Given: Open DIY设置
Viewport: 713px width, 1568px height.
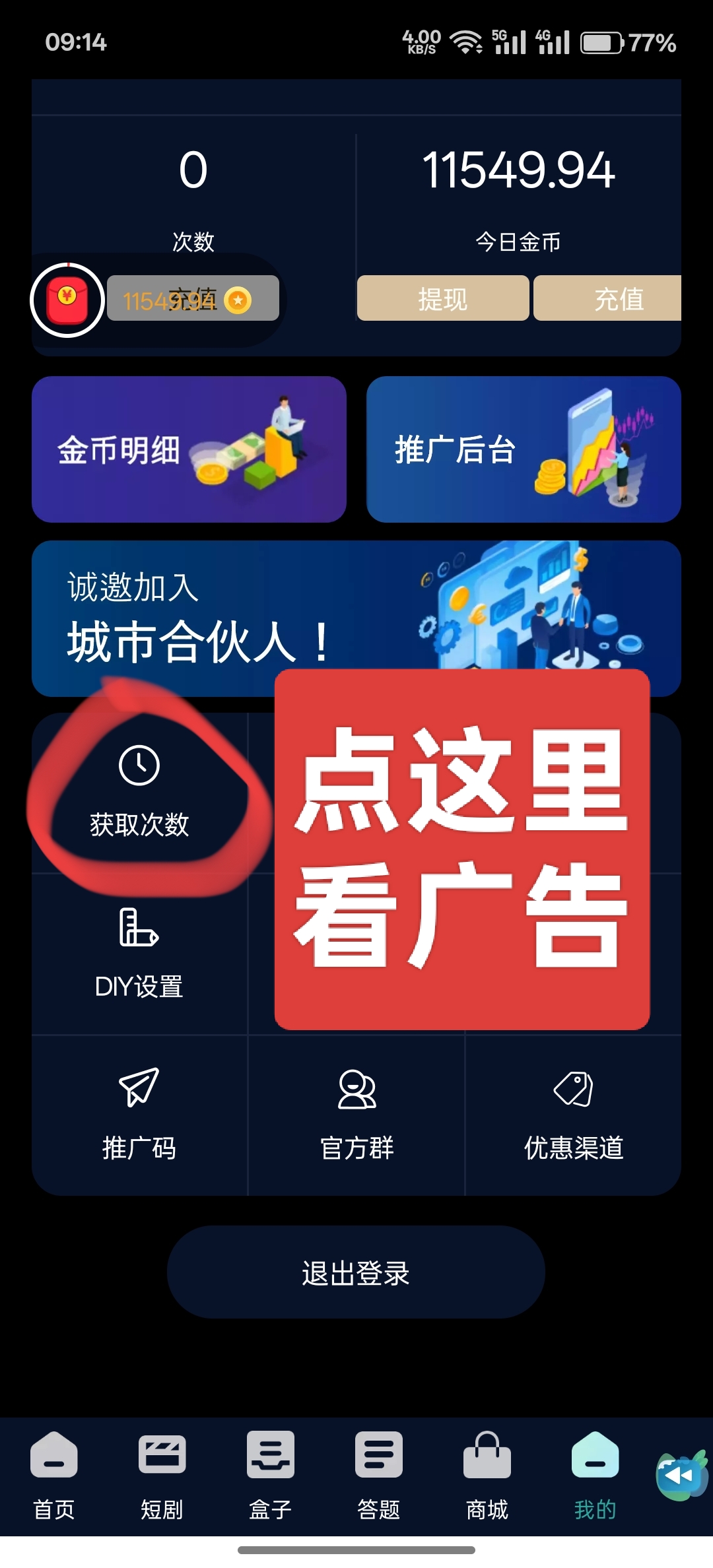Looking at the screenshot, I should point(139,954).
